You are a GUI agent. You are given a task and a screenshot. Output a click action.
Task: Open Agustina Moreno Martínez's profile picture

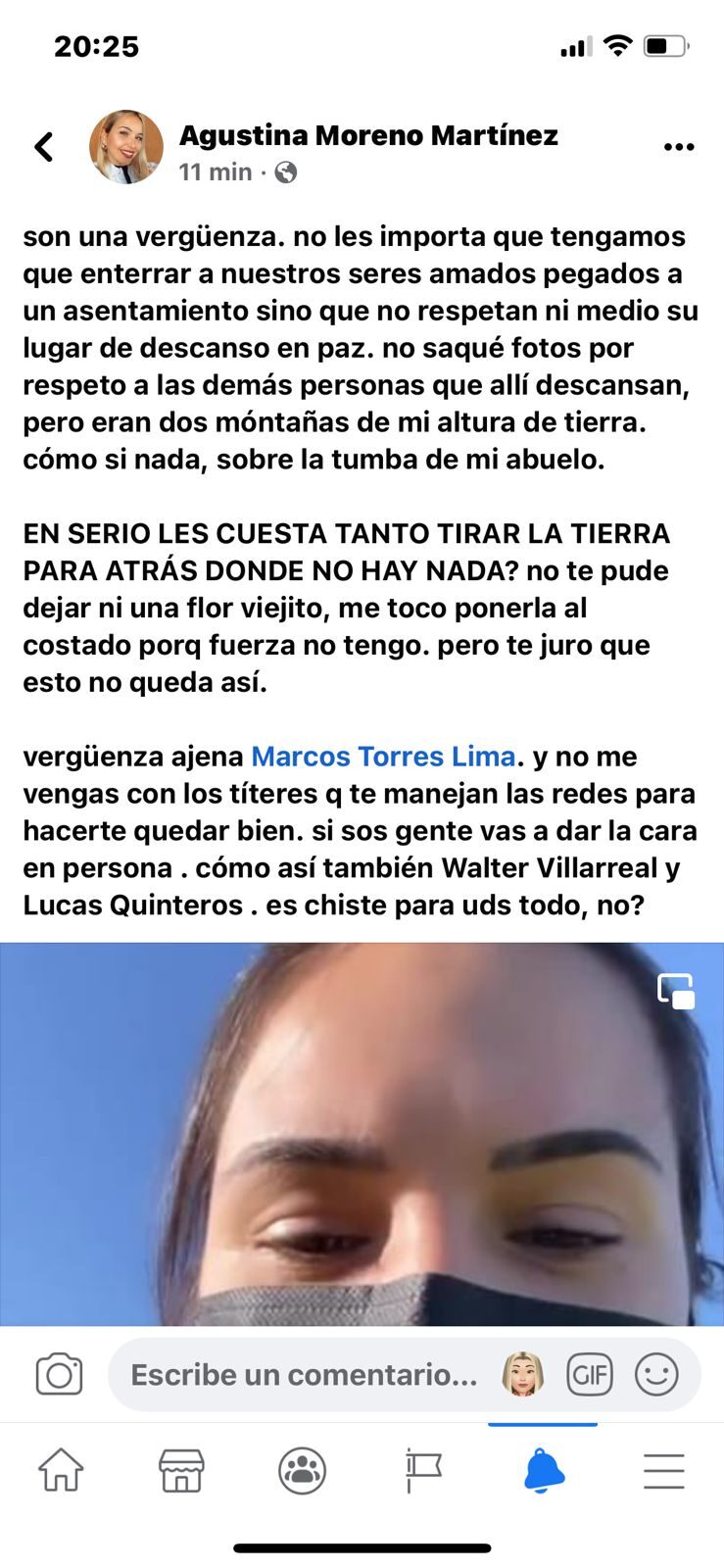[126, 147]
